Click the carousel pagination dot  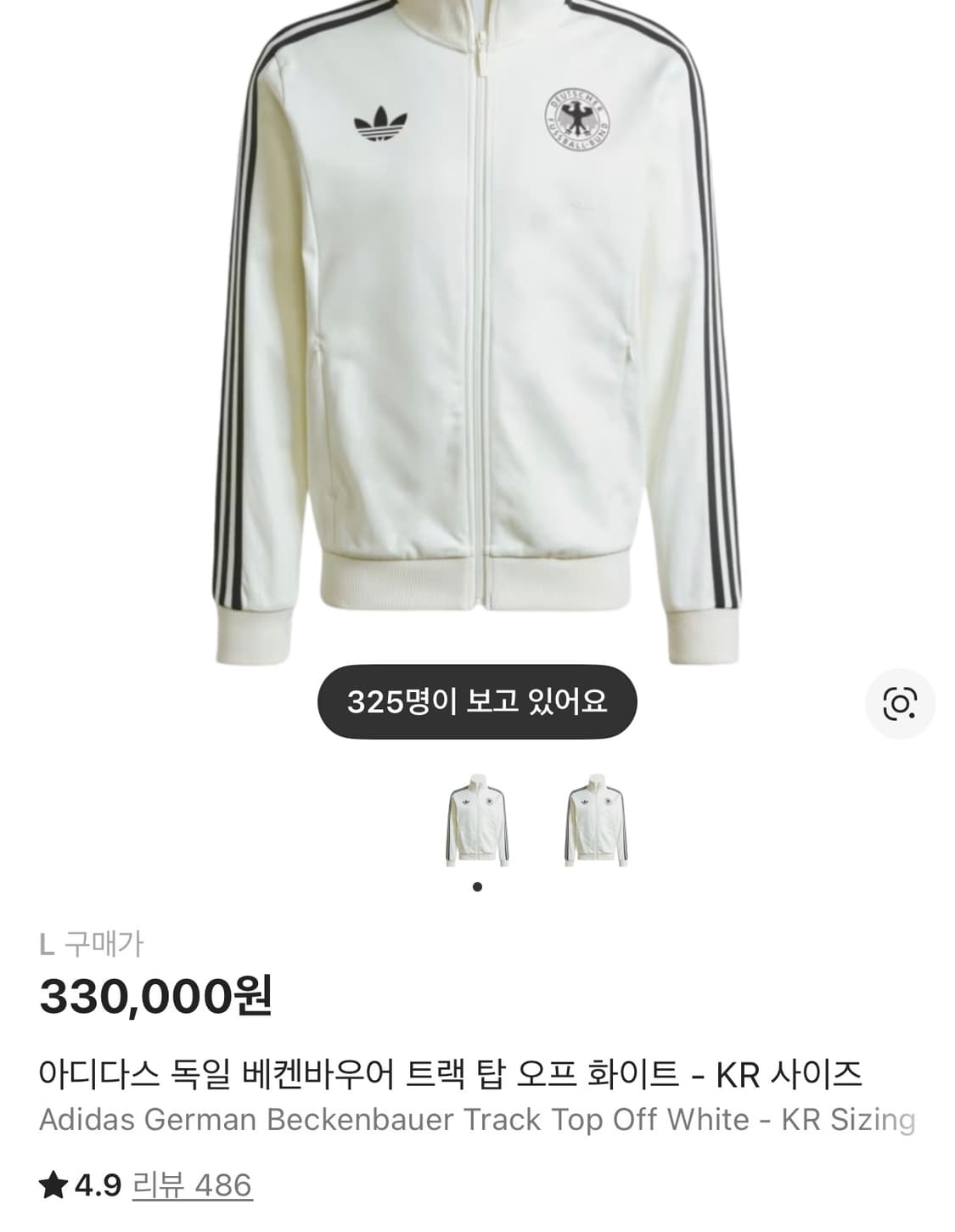click(478, 886)
